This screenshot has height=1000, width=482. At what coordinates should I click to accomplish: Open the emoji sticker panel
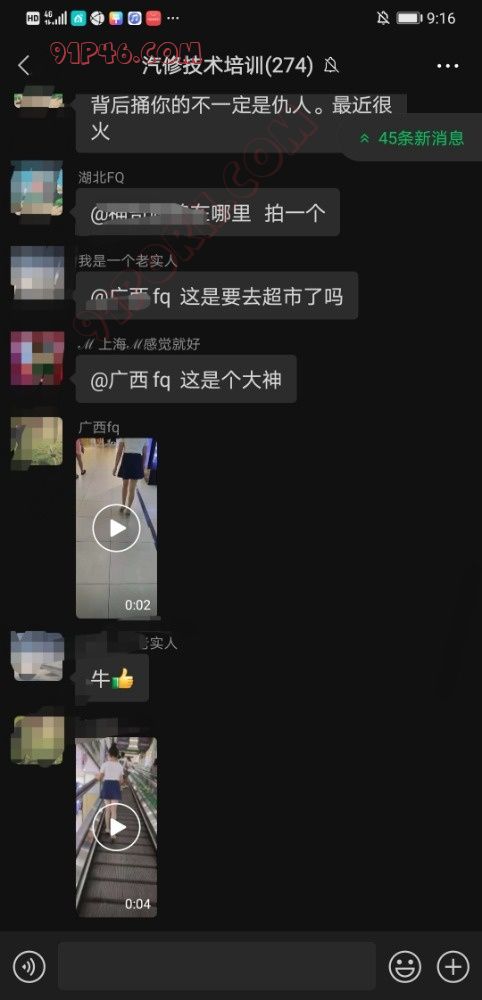click(405, 967)
